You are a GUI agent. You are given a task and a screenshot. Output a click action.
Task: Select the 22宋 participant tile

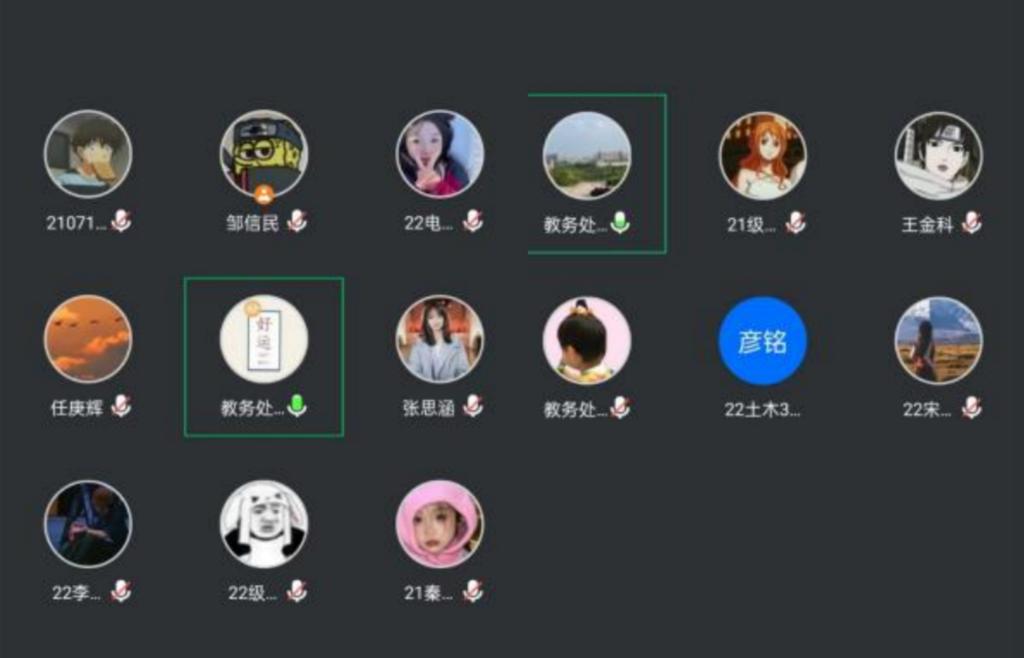pyautogui.click(x=938, y=340)
